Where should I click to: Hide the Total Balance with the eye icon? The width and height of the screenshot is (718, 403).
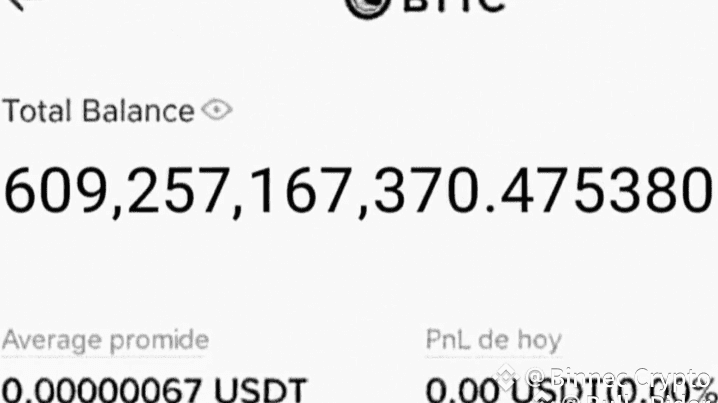pyautogui.click(x=216, y=110)
